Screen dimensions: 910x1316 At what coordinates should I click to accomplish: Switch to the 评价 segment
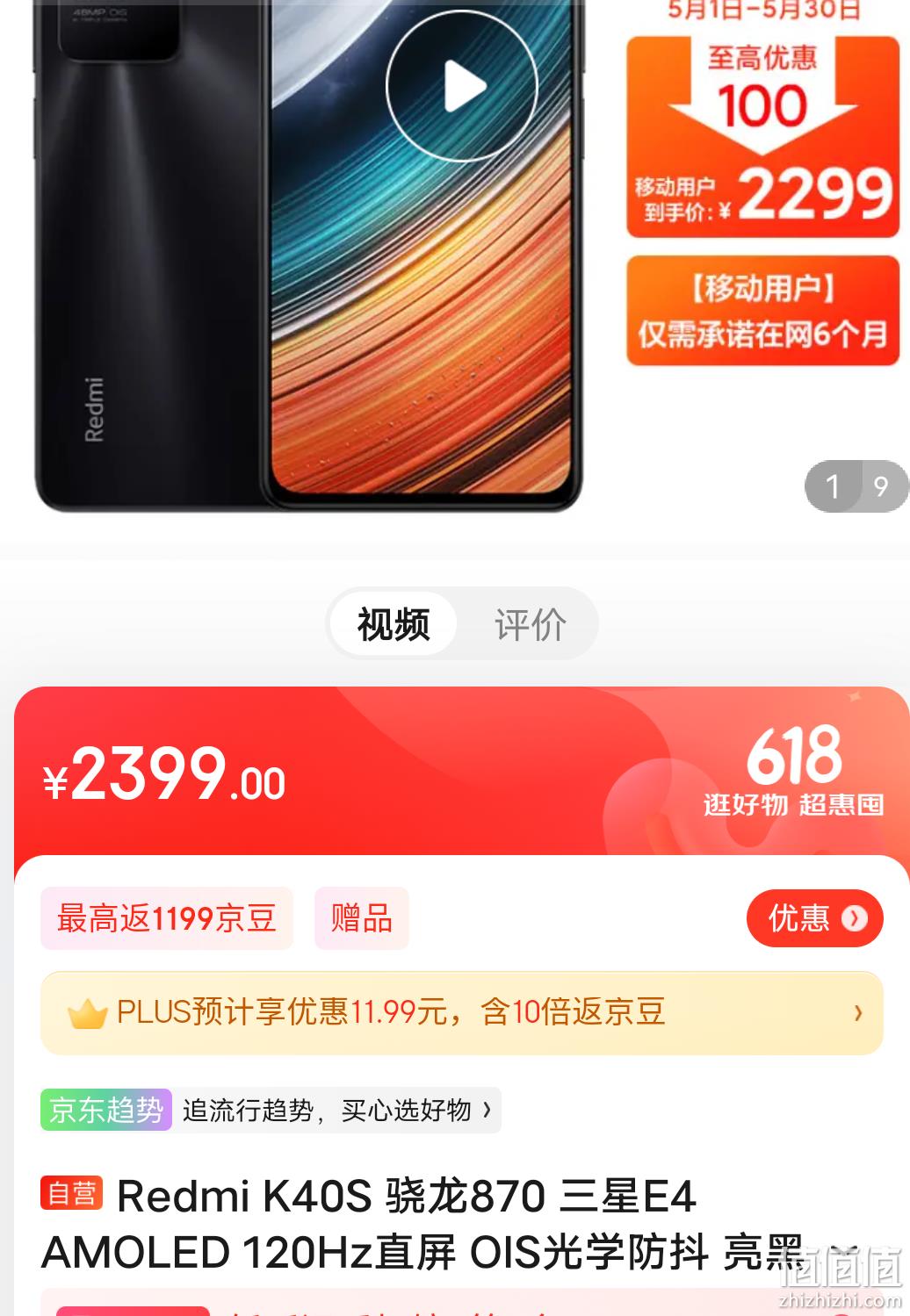tap(530, 624)
